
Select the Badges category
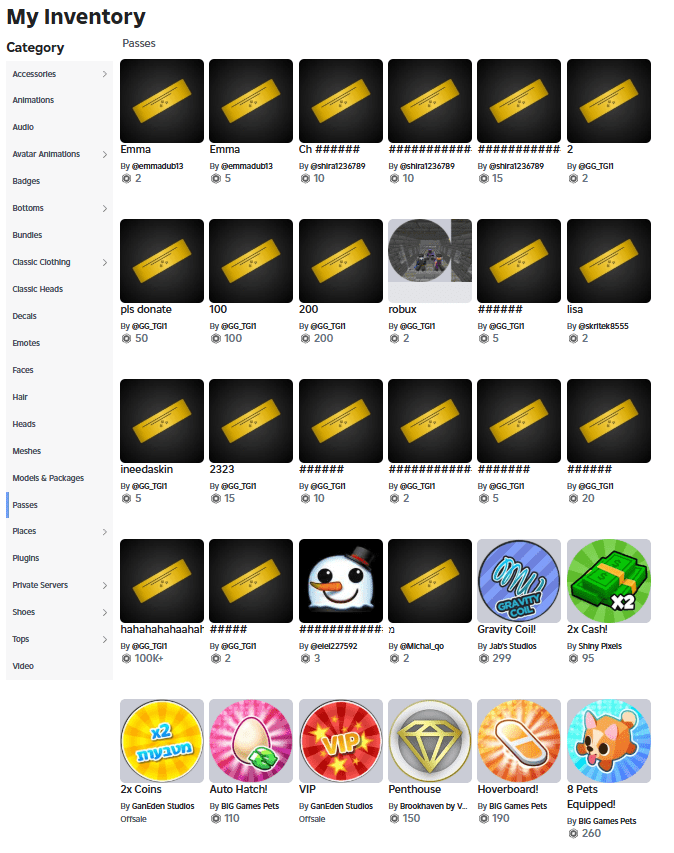pyautogui.click(x=26, y=181)
